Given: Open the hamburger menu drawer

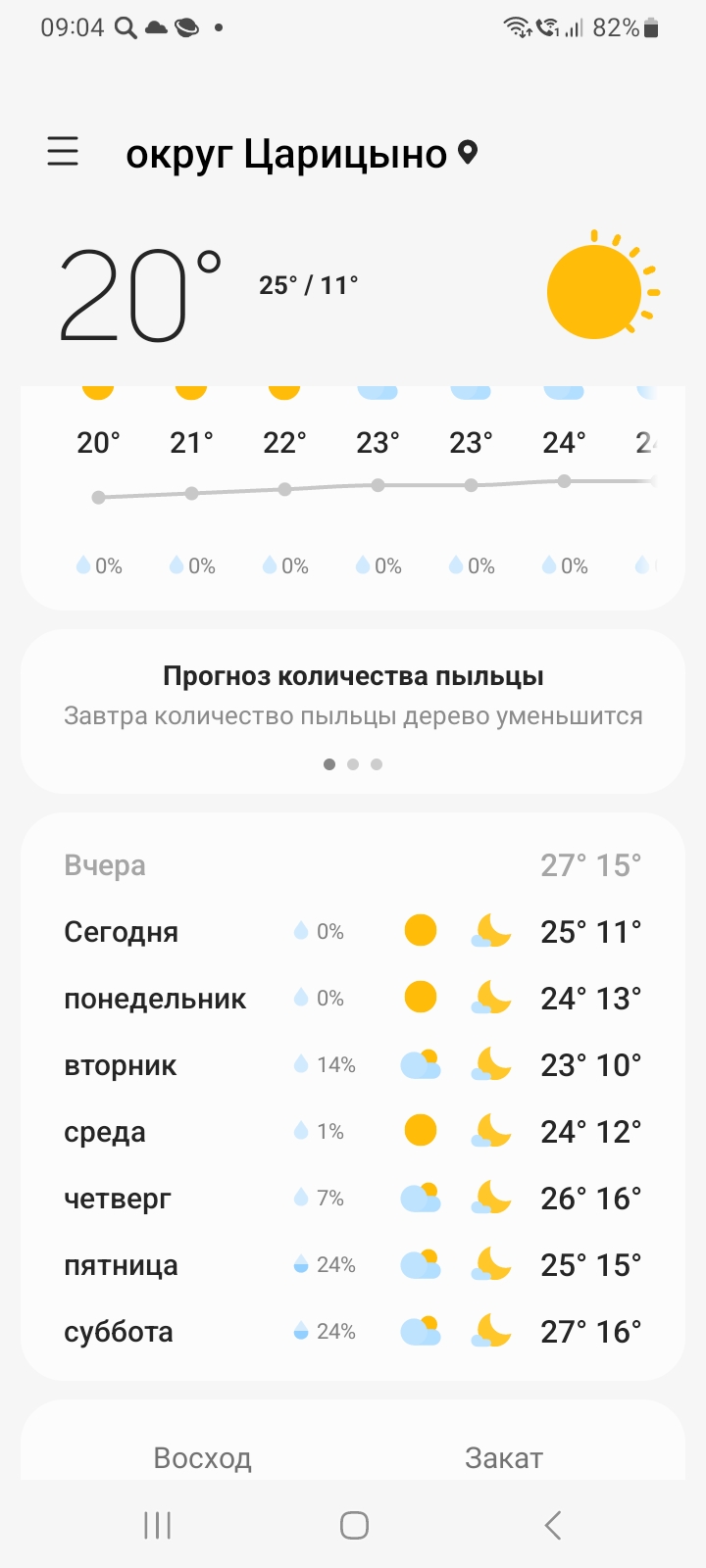Looking at the screenshot, I should coord(63,152).
